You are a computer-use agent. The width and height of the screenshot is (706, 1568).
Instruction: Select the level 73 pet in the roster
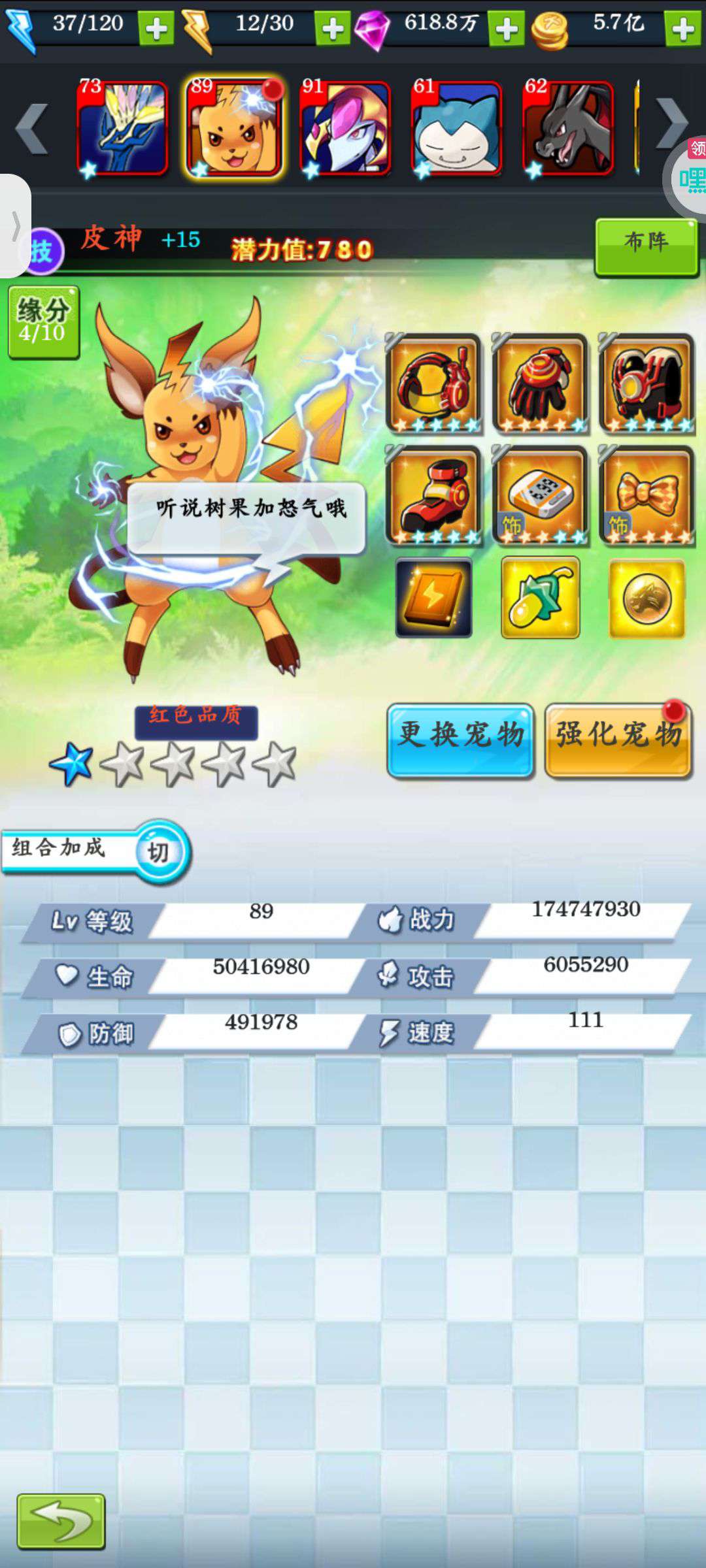pyautogui.click(x=122, y=128)
